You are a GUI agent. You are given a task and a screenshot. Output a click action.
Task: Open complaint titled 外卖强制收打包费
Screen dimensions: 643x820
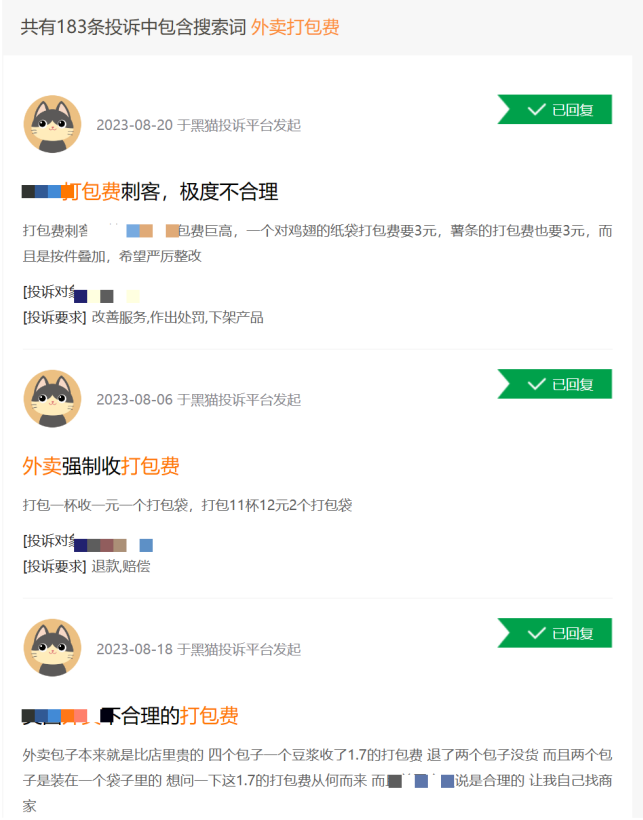point(101,466)
